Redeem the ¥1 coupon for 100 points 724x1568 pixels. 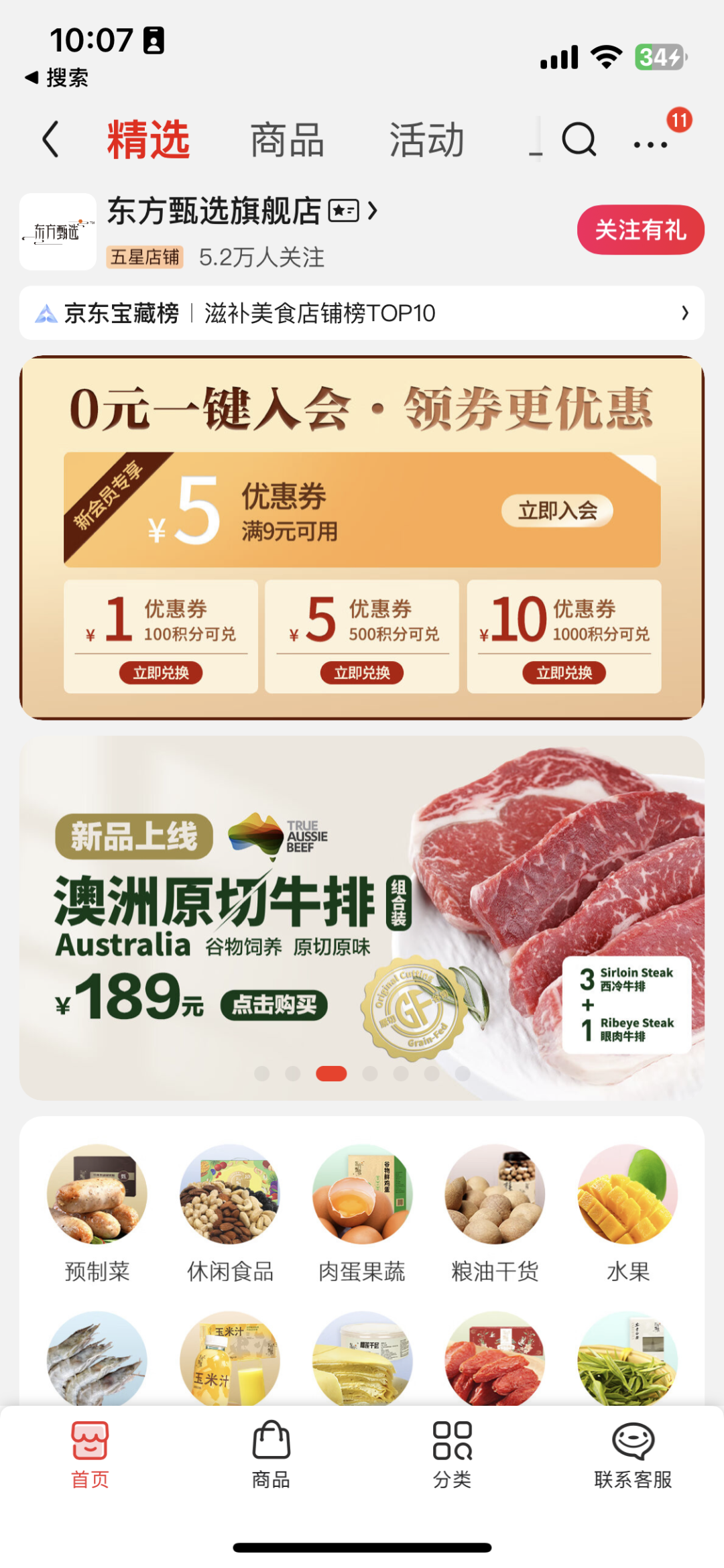161,672
